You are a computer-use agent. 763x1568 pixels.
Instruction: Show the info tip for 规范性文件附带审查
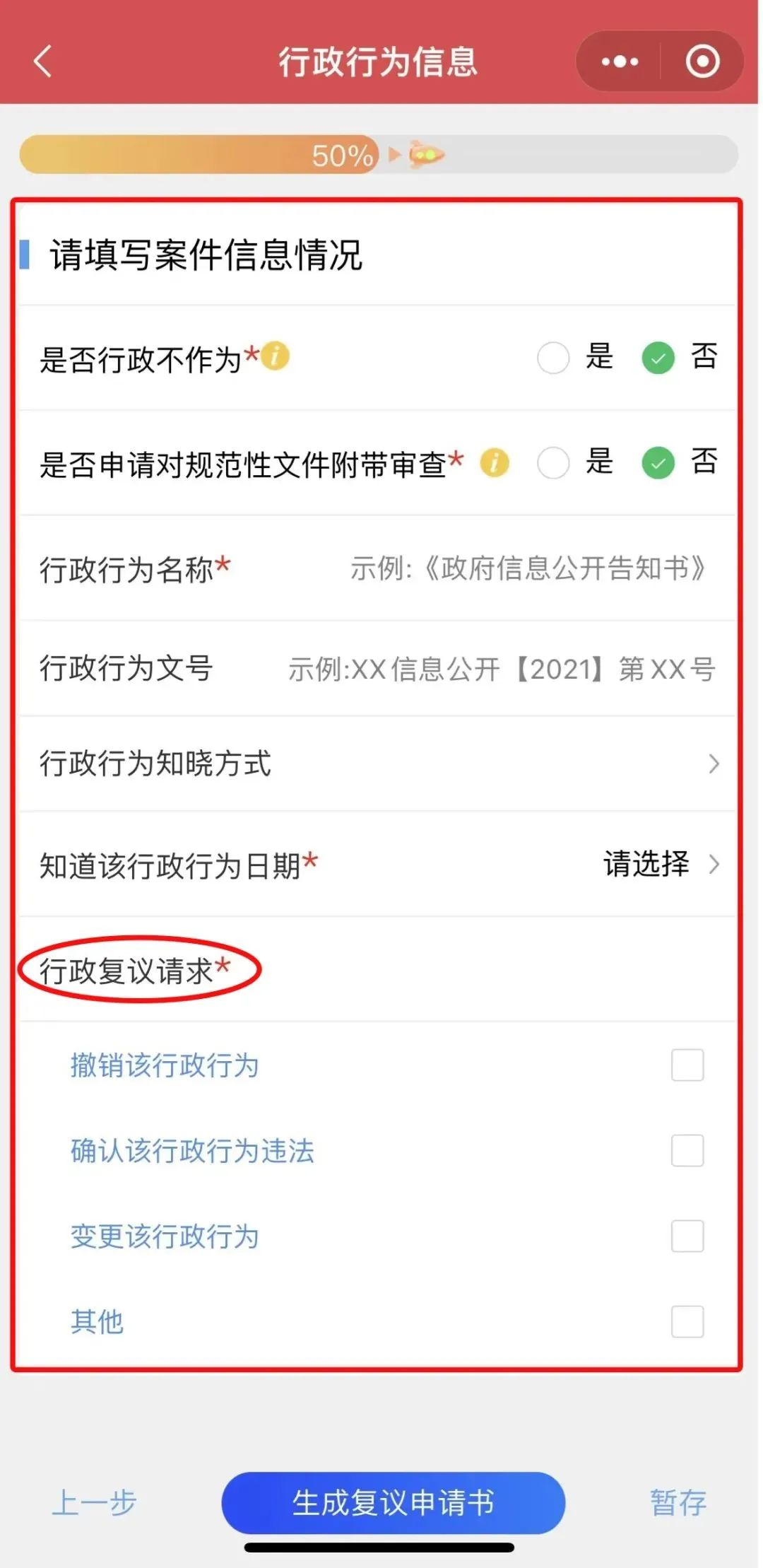coord(495,463)
